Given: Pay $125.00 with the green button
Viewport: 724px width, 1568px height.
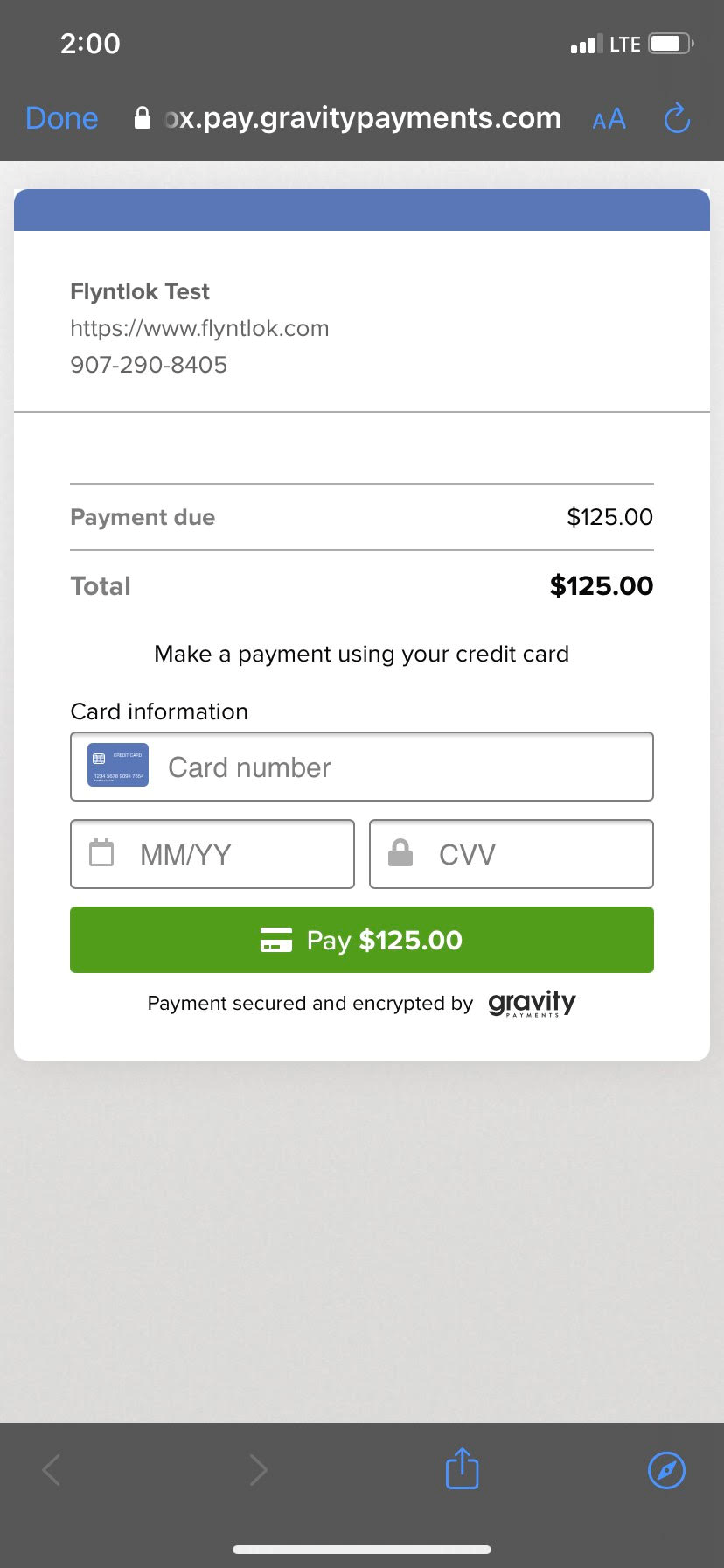Looking at the screenshot, I should [362, 940].
